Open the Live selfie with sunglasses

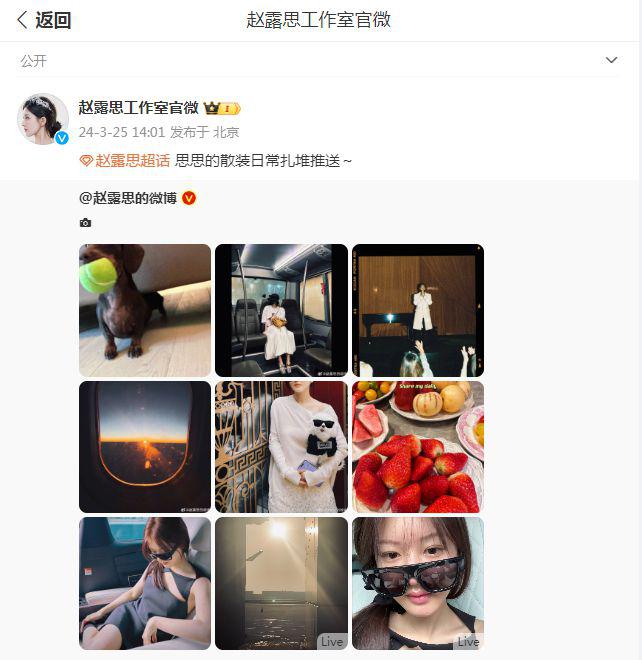pos(418,583)
